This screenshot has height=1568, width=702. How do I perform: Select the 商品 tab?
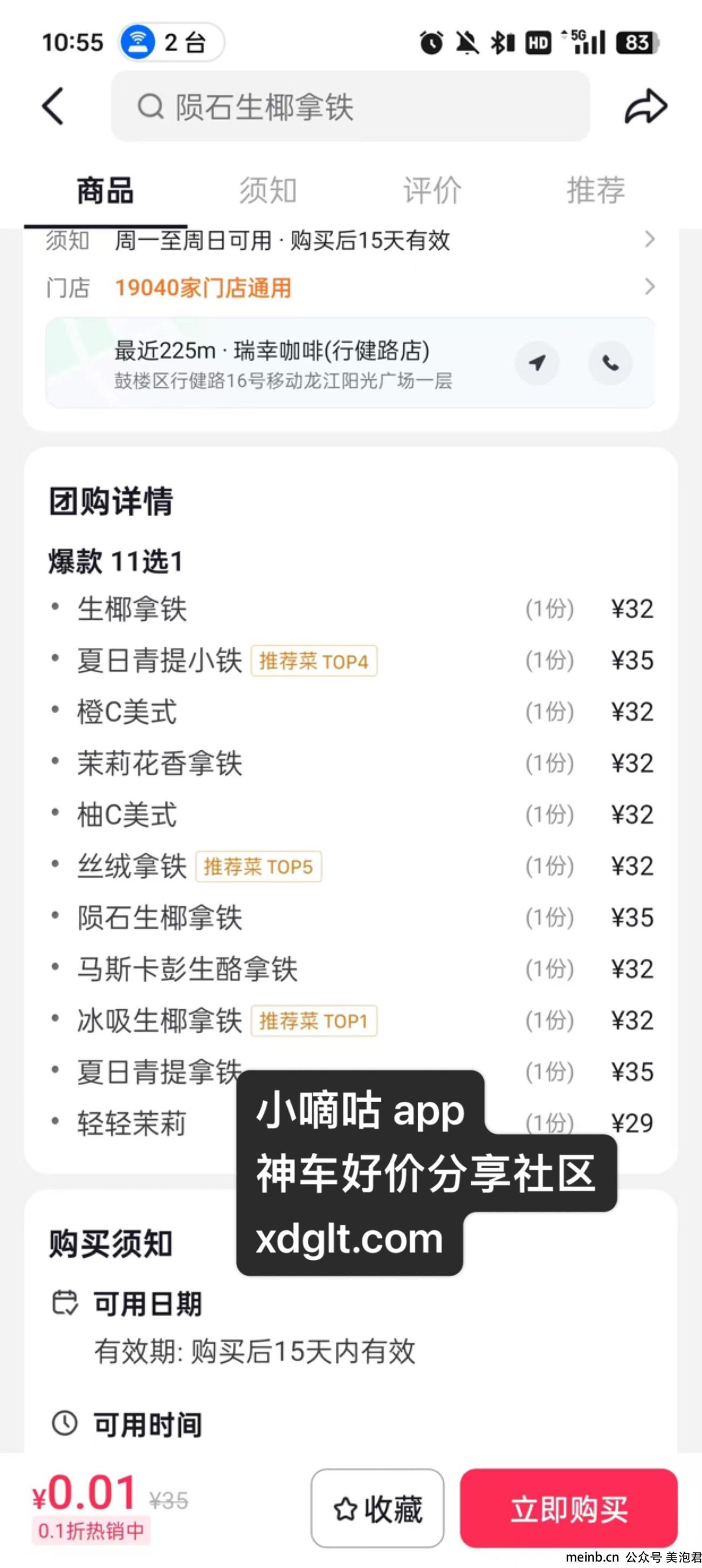[x=105, y=190]
